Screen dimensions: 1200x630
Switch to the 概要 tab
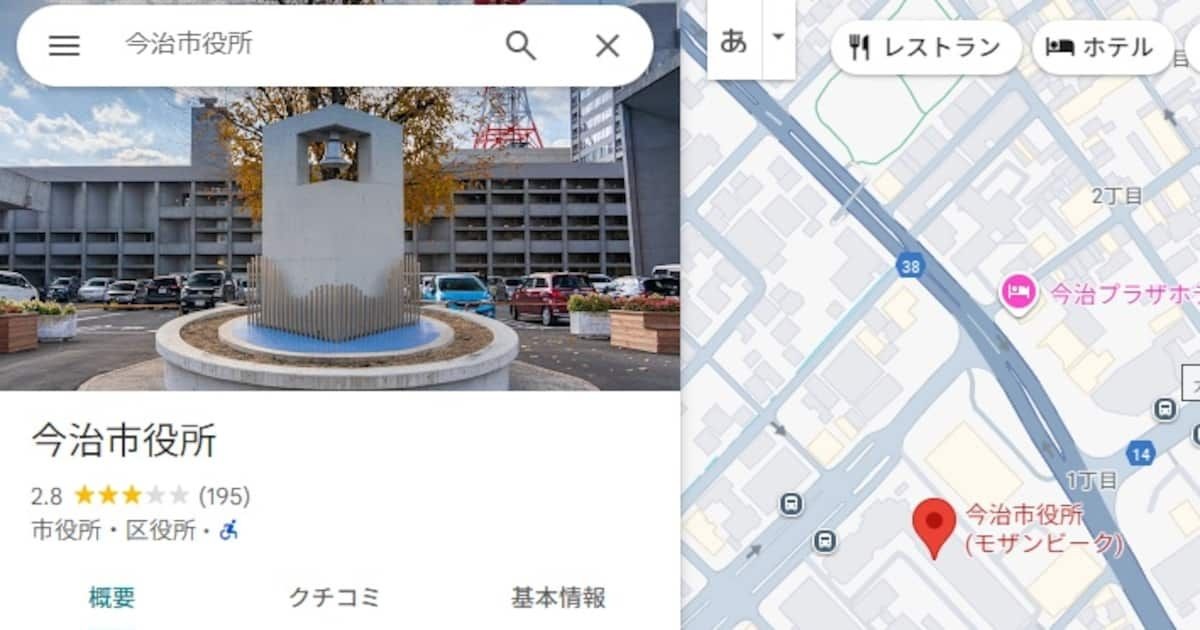pyautogui.click(x=111, y=598)
